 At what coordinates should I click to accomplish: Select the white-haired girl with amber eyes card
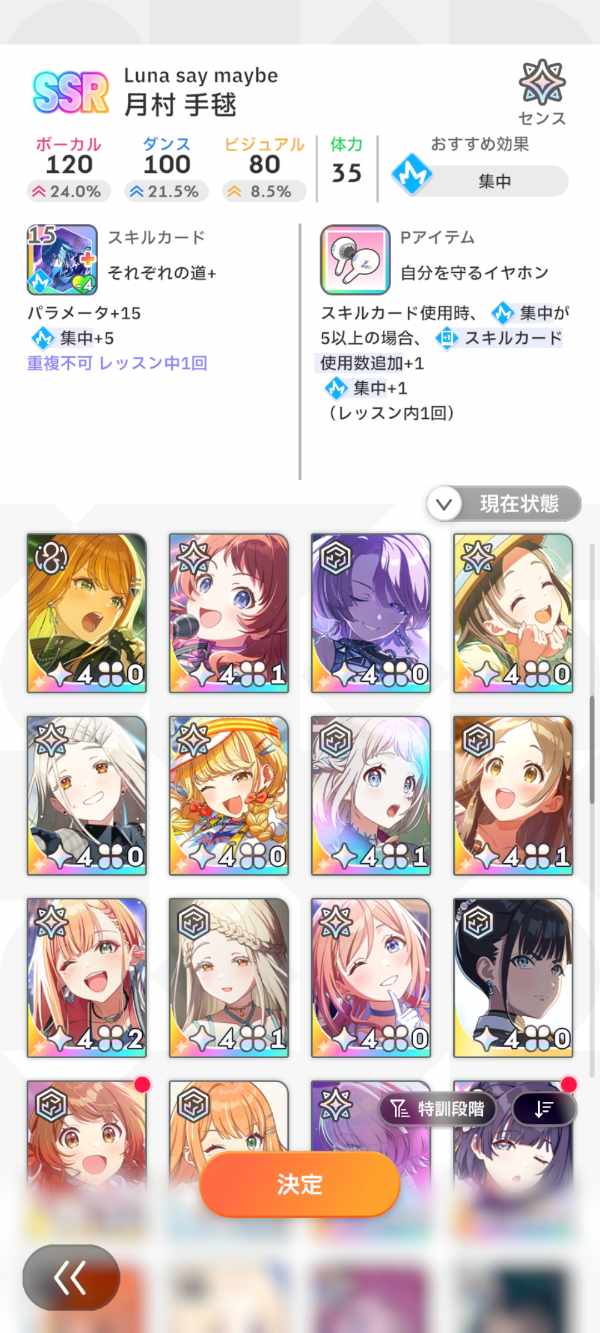click(87, 795)
